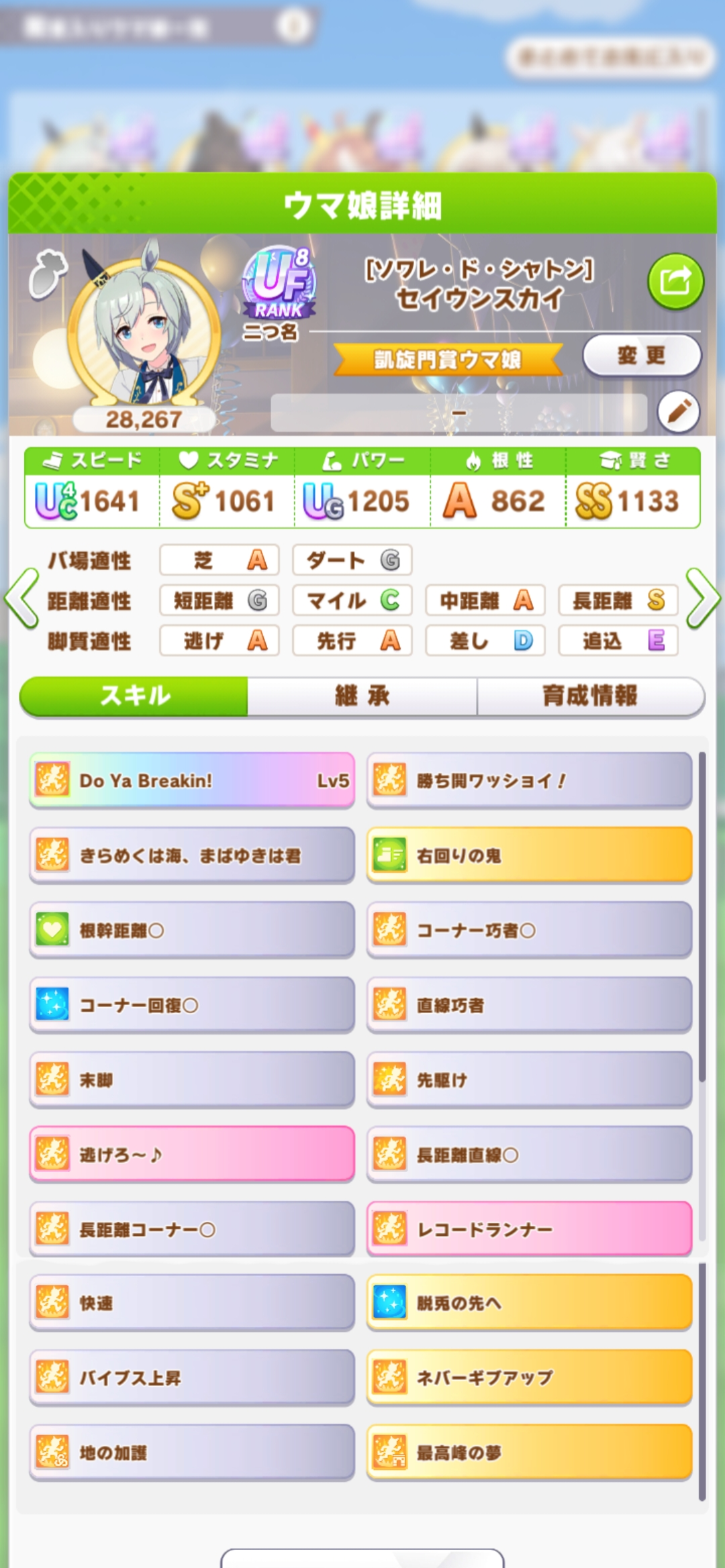The height and width of the screenshot is (1568, 725).
Task: Switch to the 育成情報 tab
Action: [589, 696]
